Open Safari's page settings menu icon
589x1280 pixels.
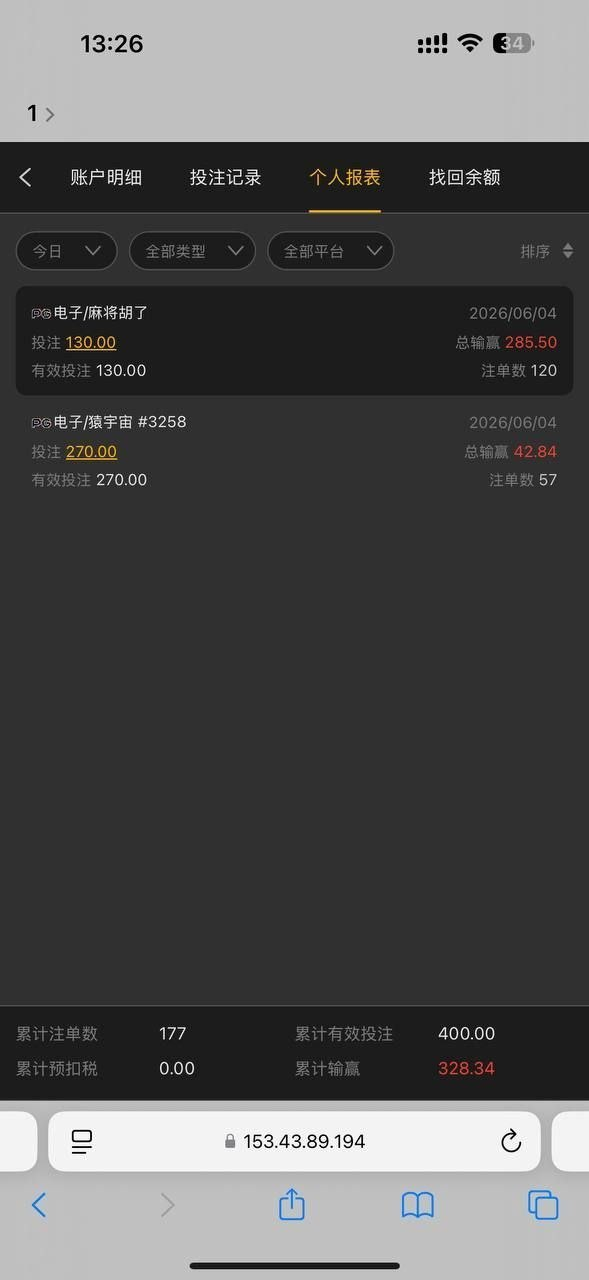coord(82,1141)
